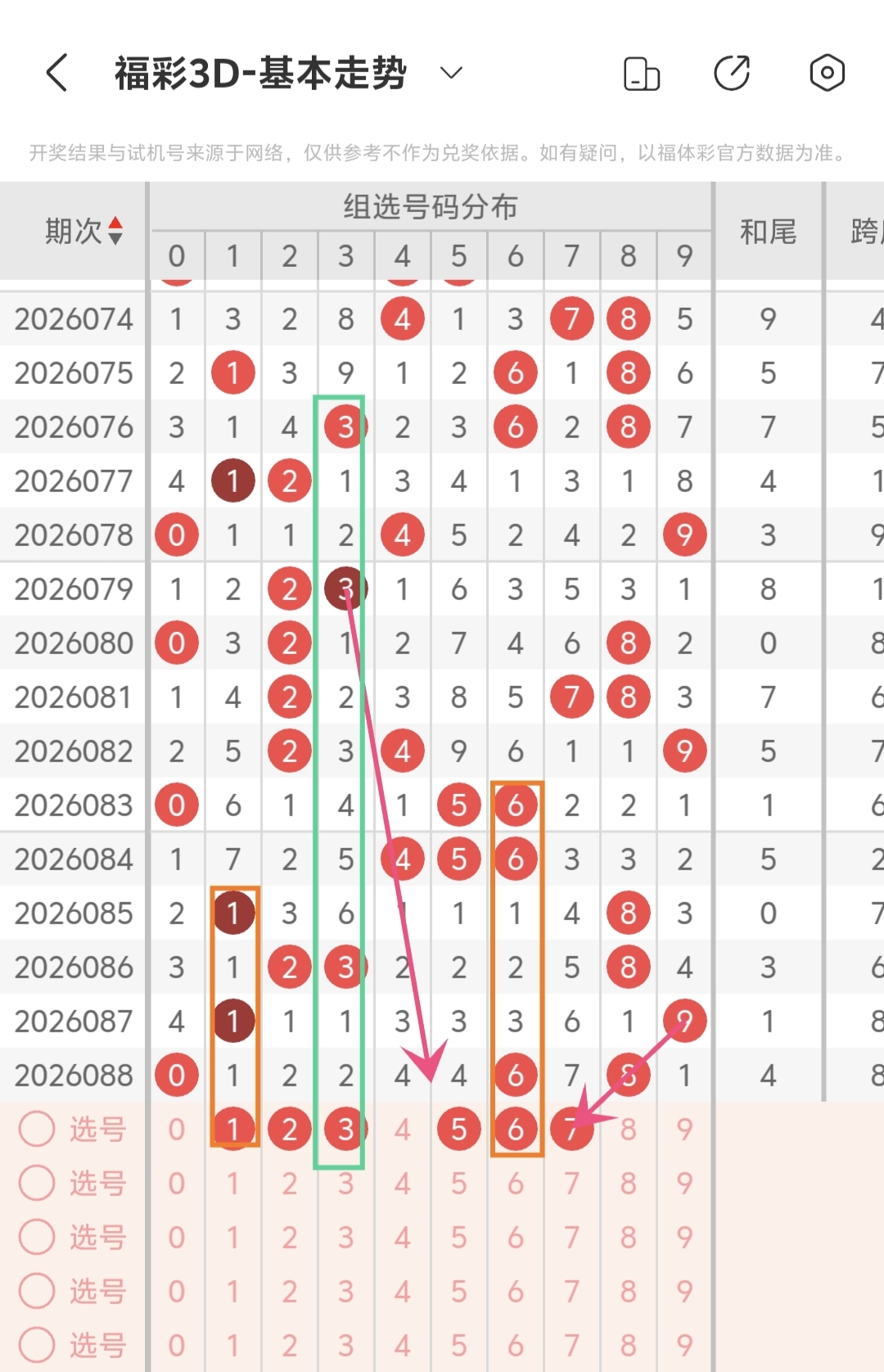Screen dimensions: 884x1372
Task: Expand the 福彩3D-基本走势 chart type dropdown
Action: [451, 73]
